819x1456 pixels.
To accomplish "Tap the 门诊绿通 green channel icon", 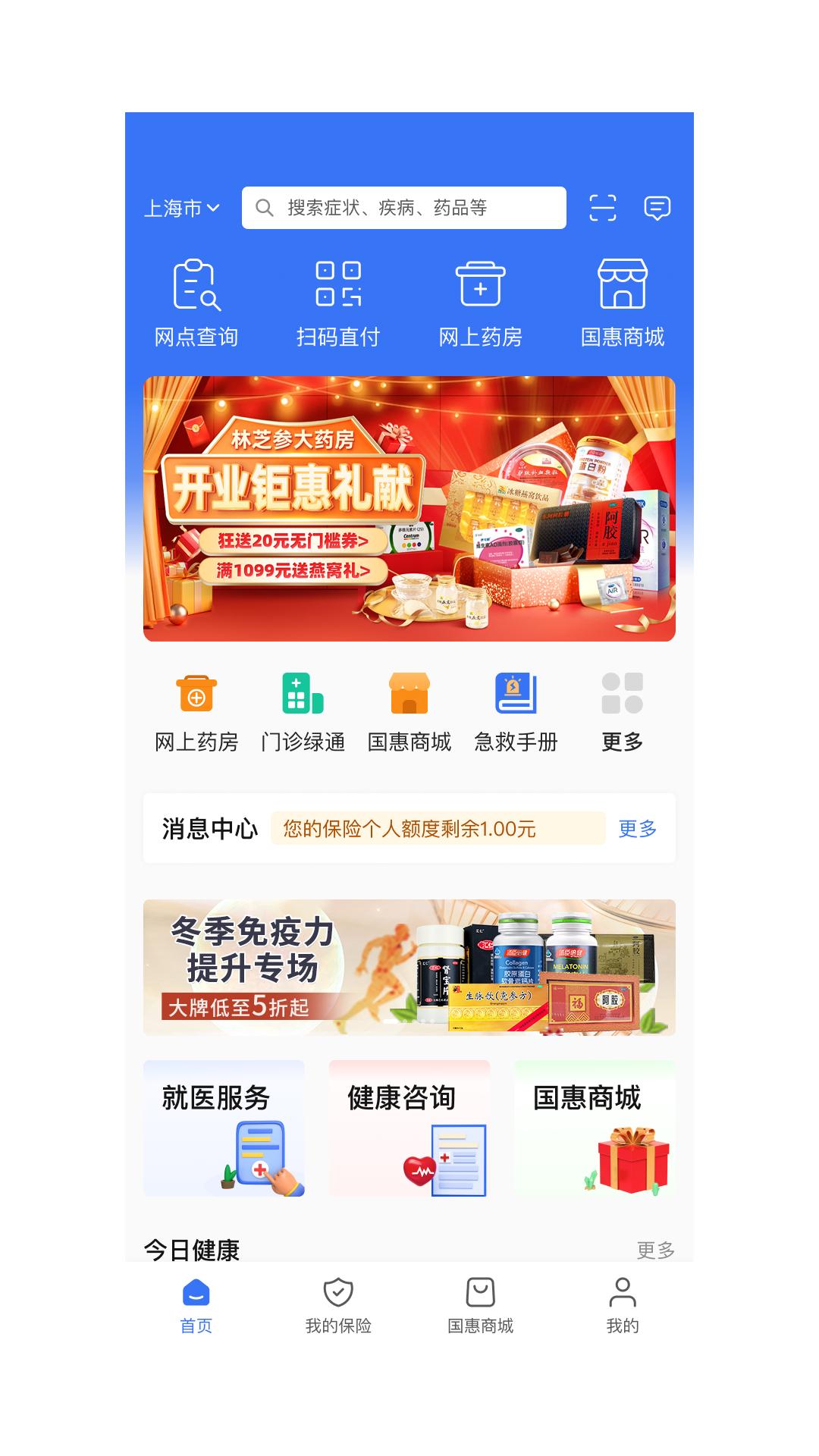I will pos(300,694).
